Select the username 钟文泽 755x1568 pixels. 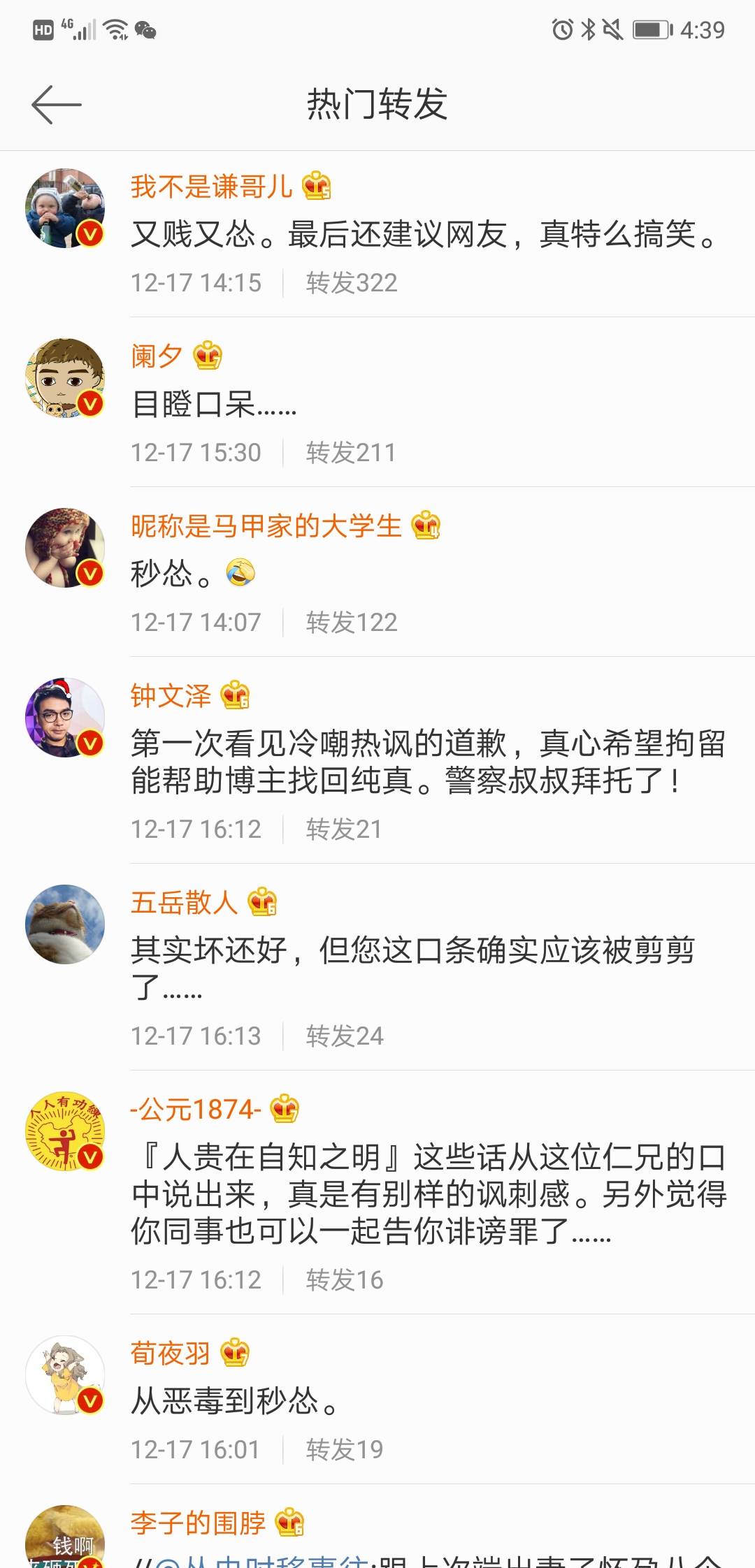tap(171, 696)
